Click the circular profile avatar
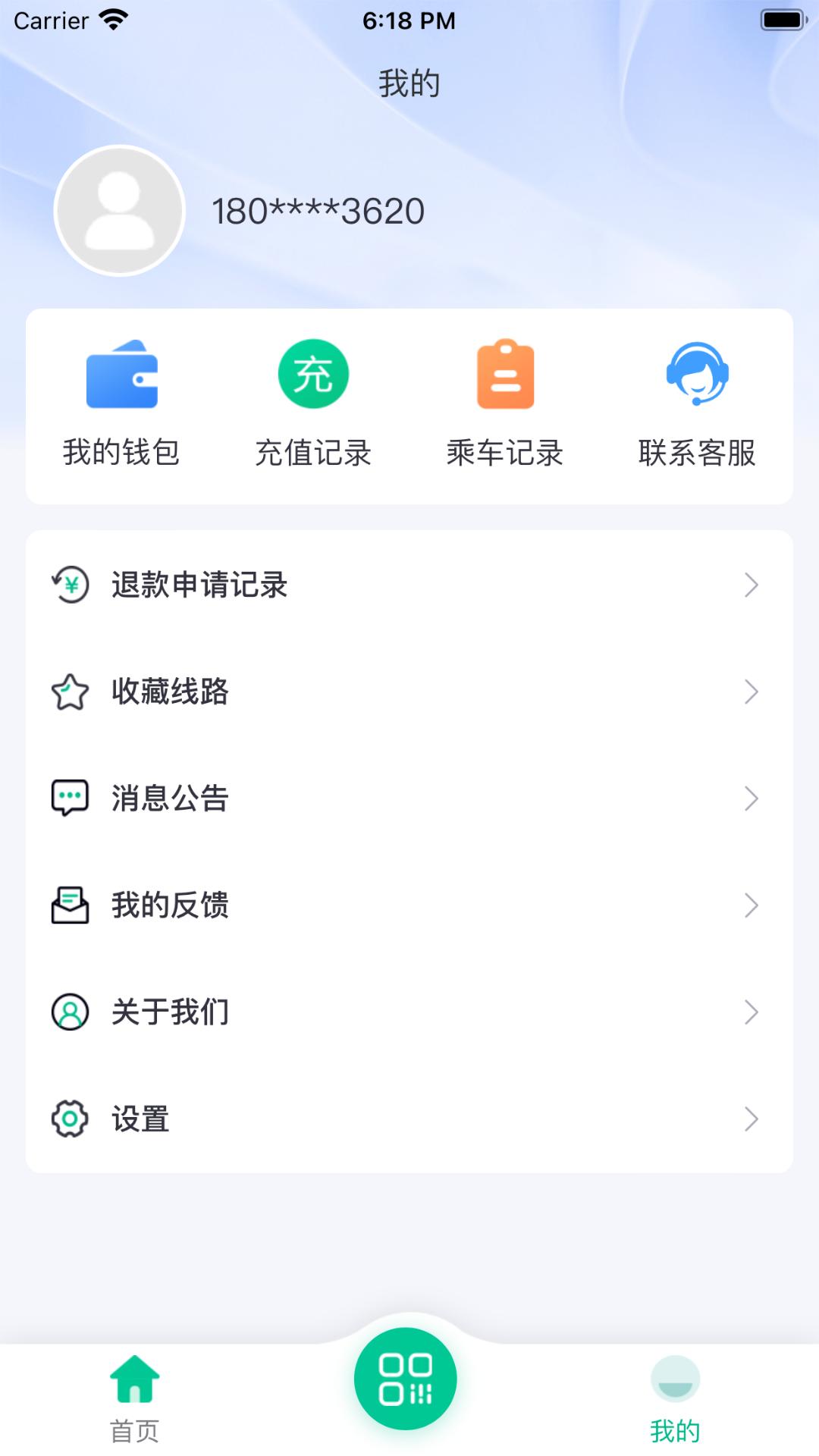This screenshot has width=819, height=1456. click(x=119, y=211)
